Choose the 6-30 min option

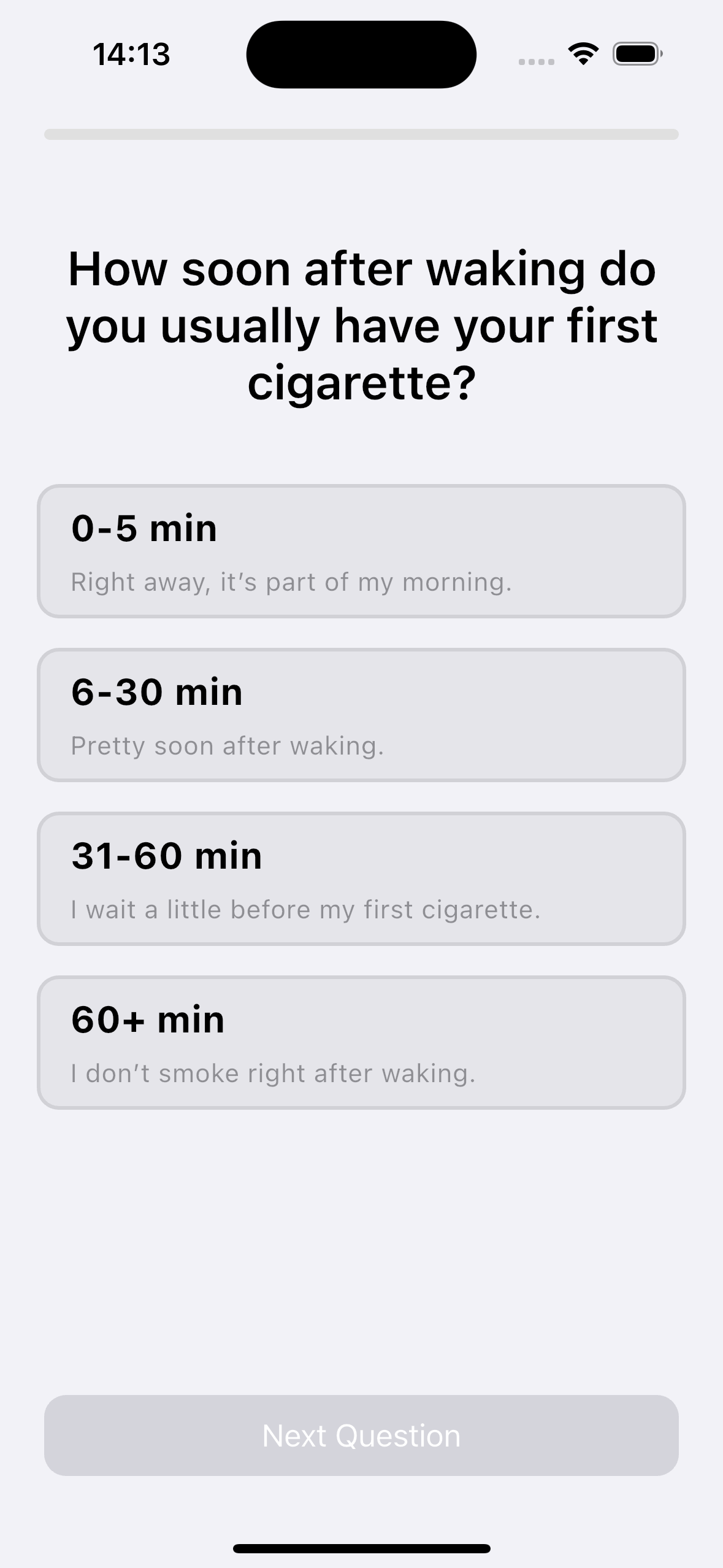pos(361,715)
